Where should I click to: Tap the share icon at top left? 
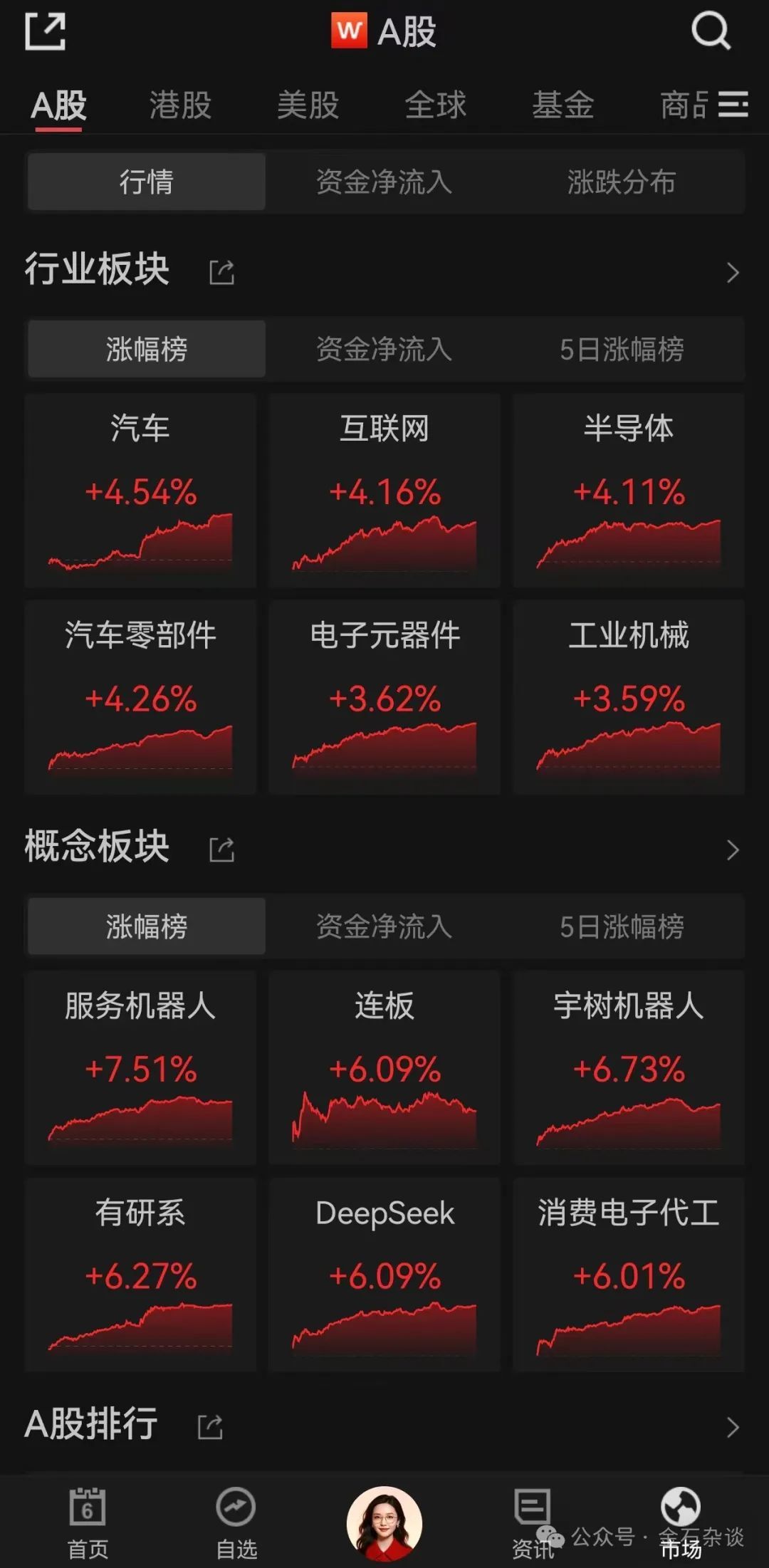click(46, 32)
